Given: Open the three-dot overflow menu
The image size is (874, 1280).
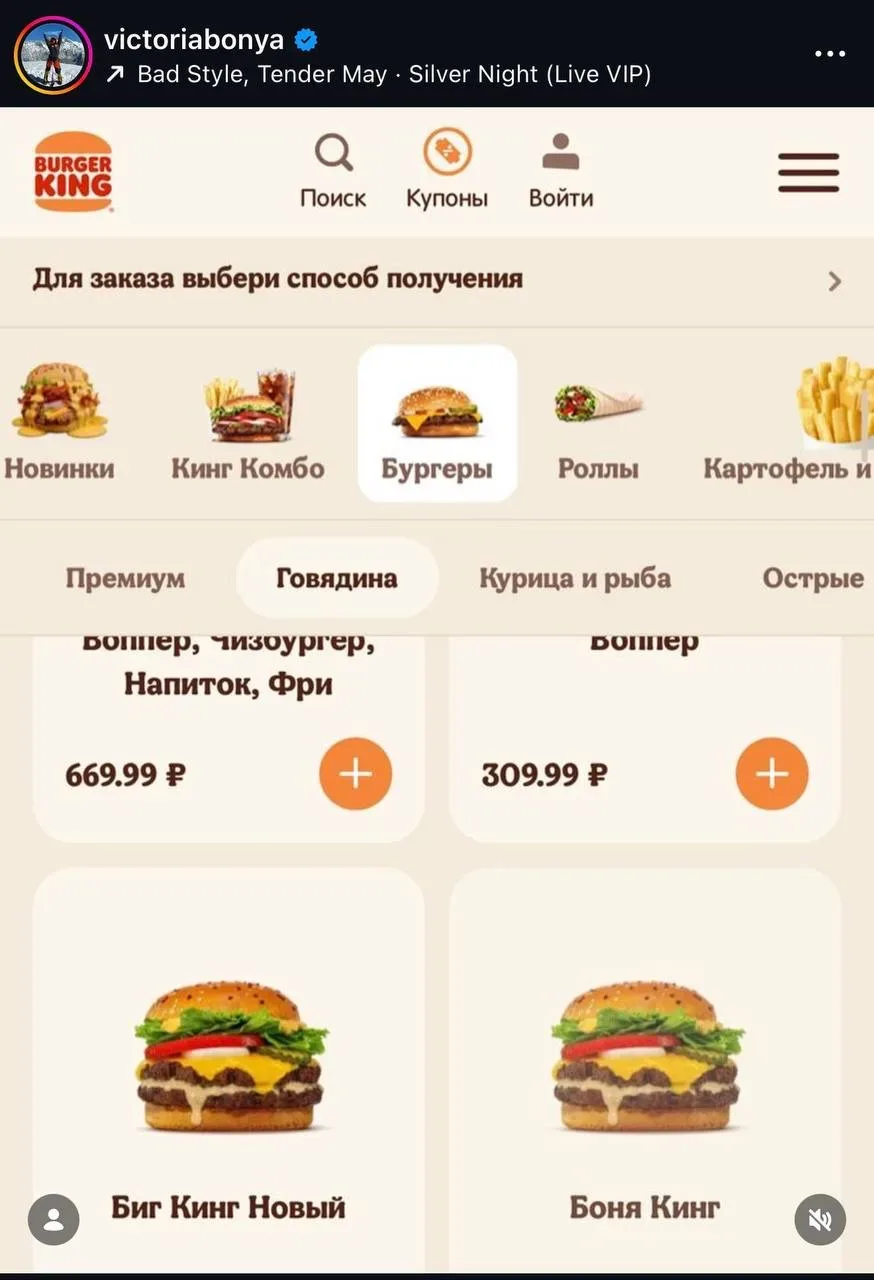Looking at the screenshot, I should click(x=829, y=54).
